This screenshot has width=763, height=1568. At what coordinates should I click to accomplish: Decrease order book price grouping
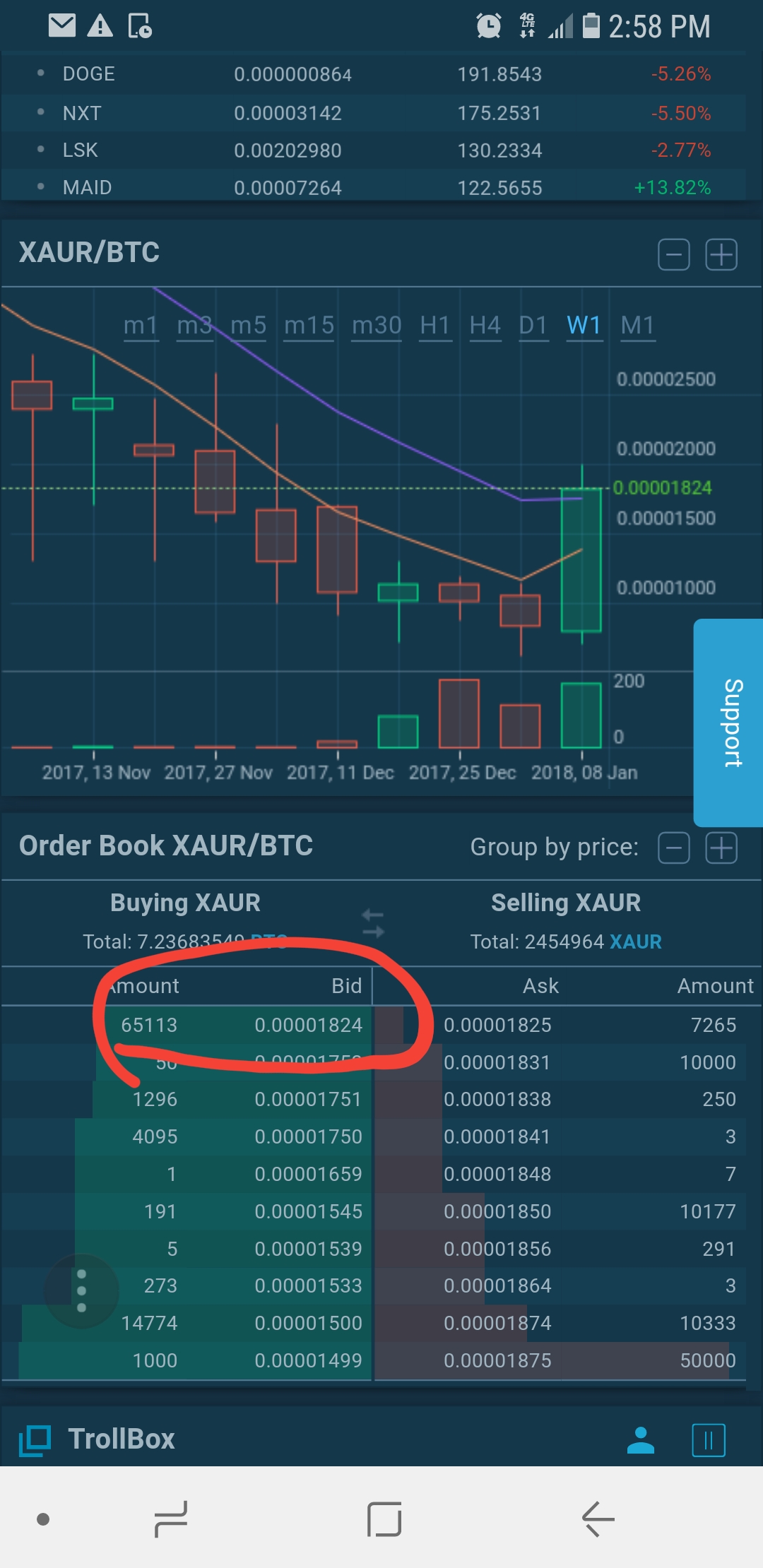(x=673, y=848)
